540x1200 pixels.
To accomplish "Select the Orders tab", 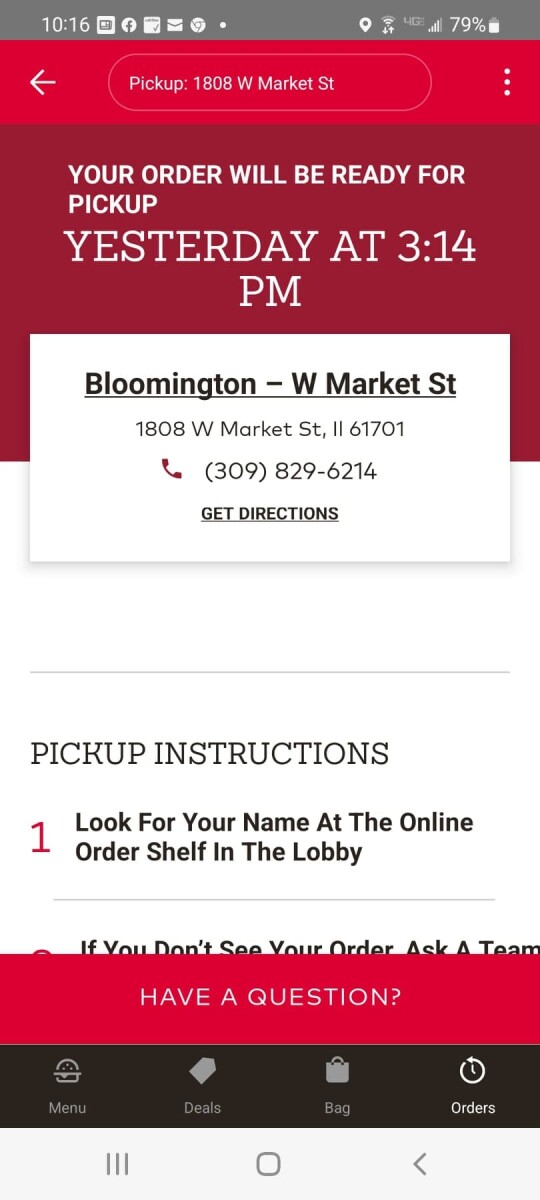I will pyautogui.click(x=472, y=1086).
